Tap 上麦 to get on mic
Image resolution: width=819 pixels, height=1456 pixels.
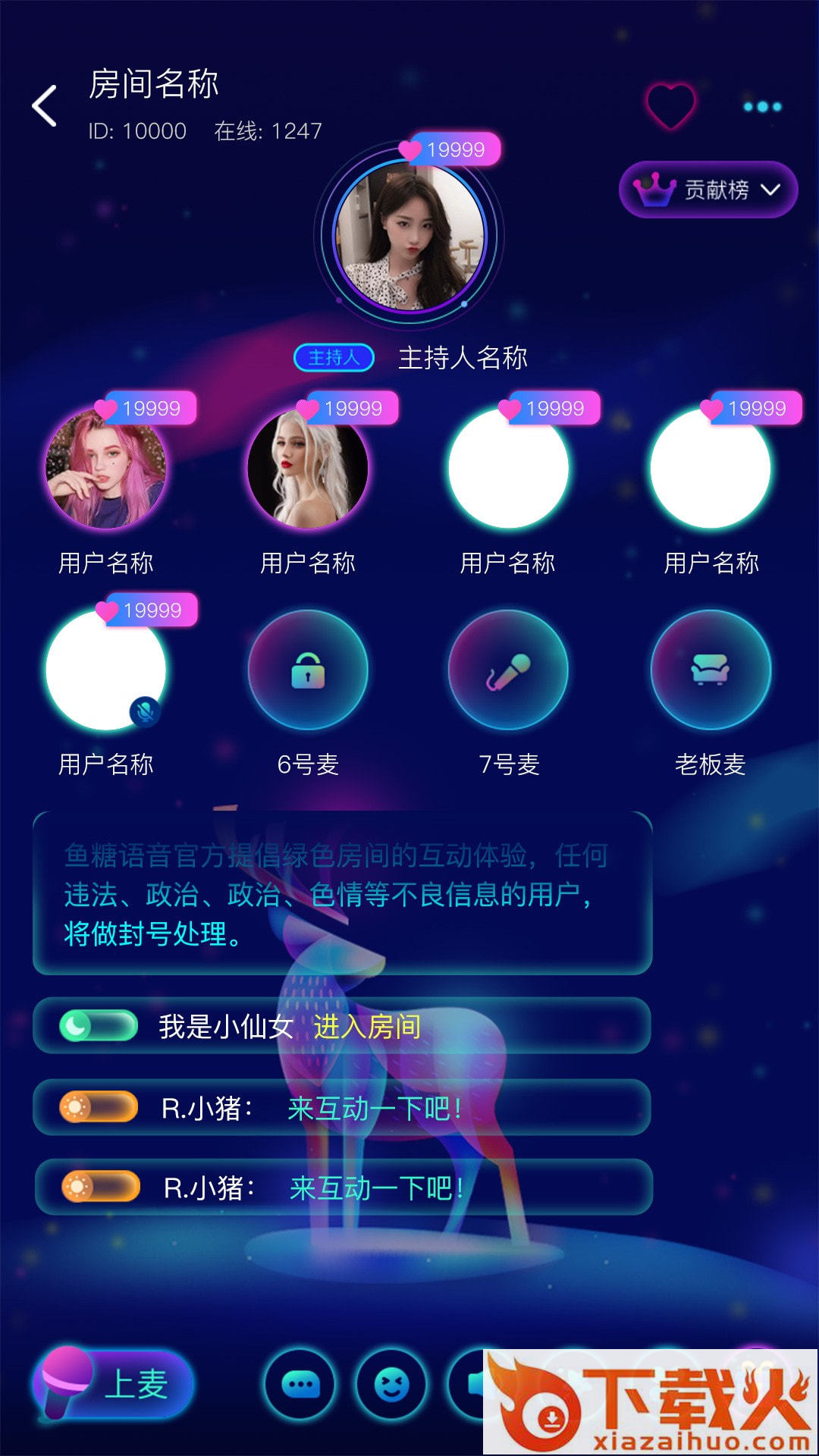tap(113, 1383)
